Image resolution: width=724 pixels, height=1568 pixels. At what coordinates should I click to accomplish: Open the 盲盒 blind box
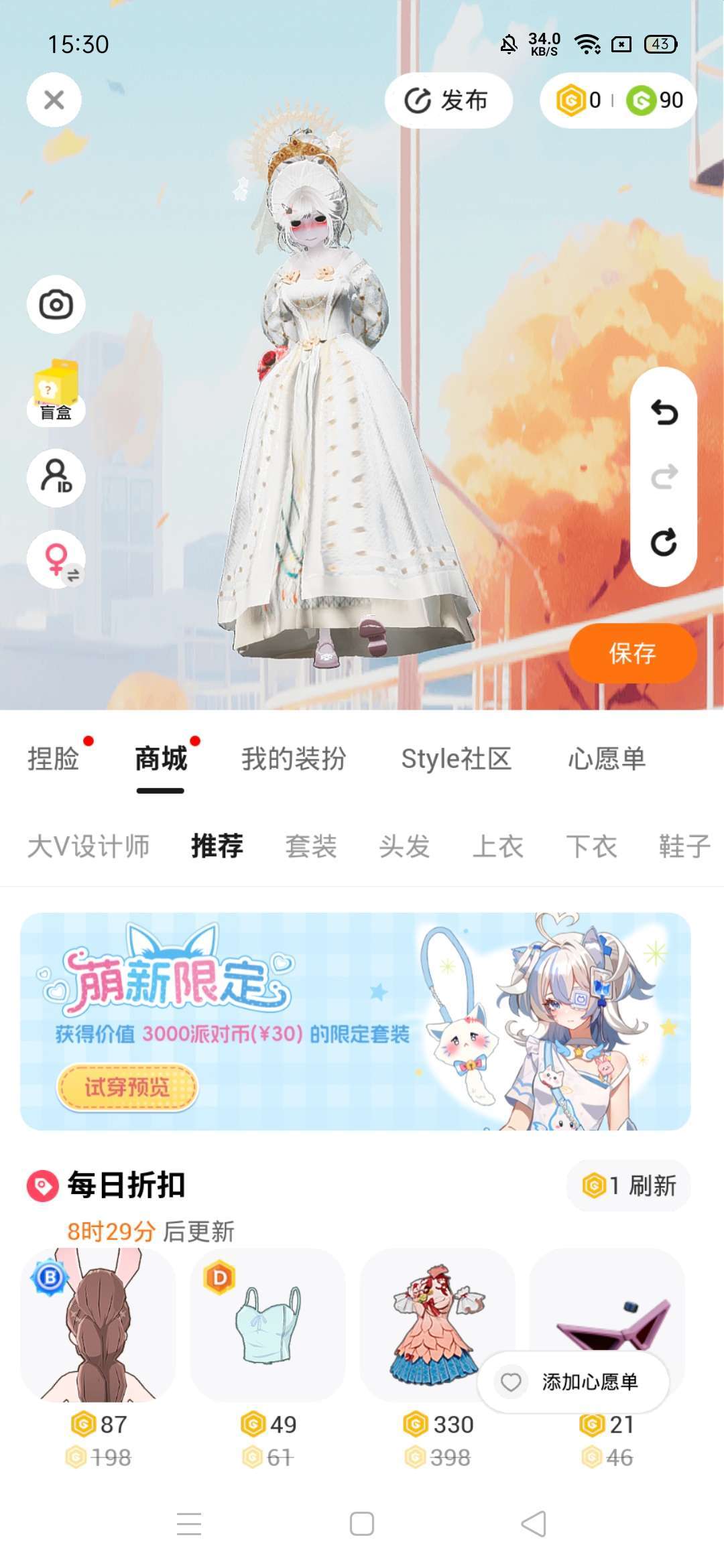[56, 392]
